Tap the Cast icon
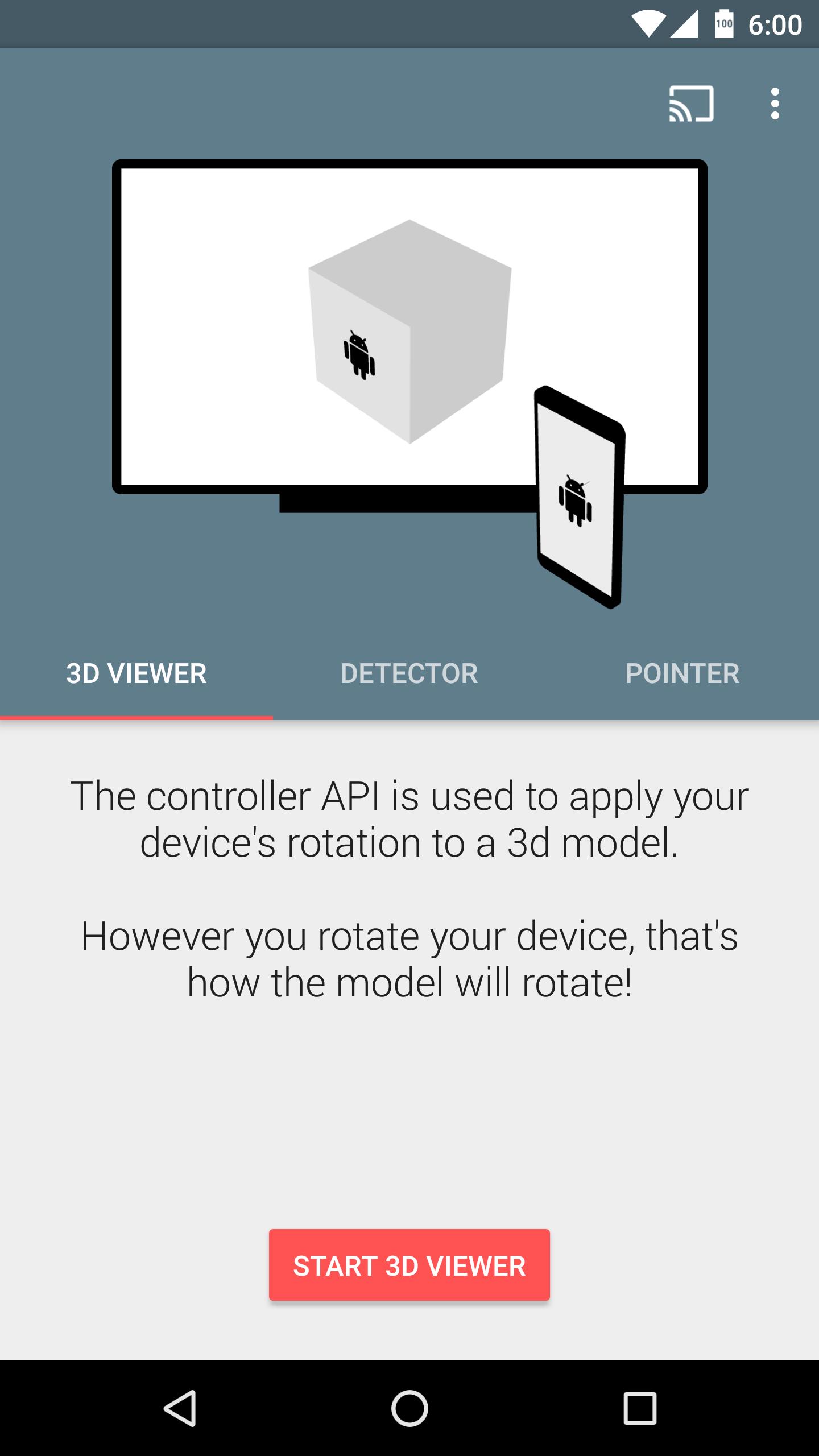Image resolution: width=819 pixels, height=1456 pixels. pyautogui.click(x=691, y=104)
